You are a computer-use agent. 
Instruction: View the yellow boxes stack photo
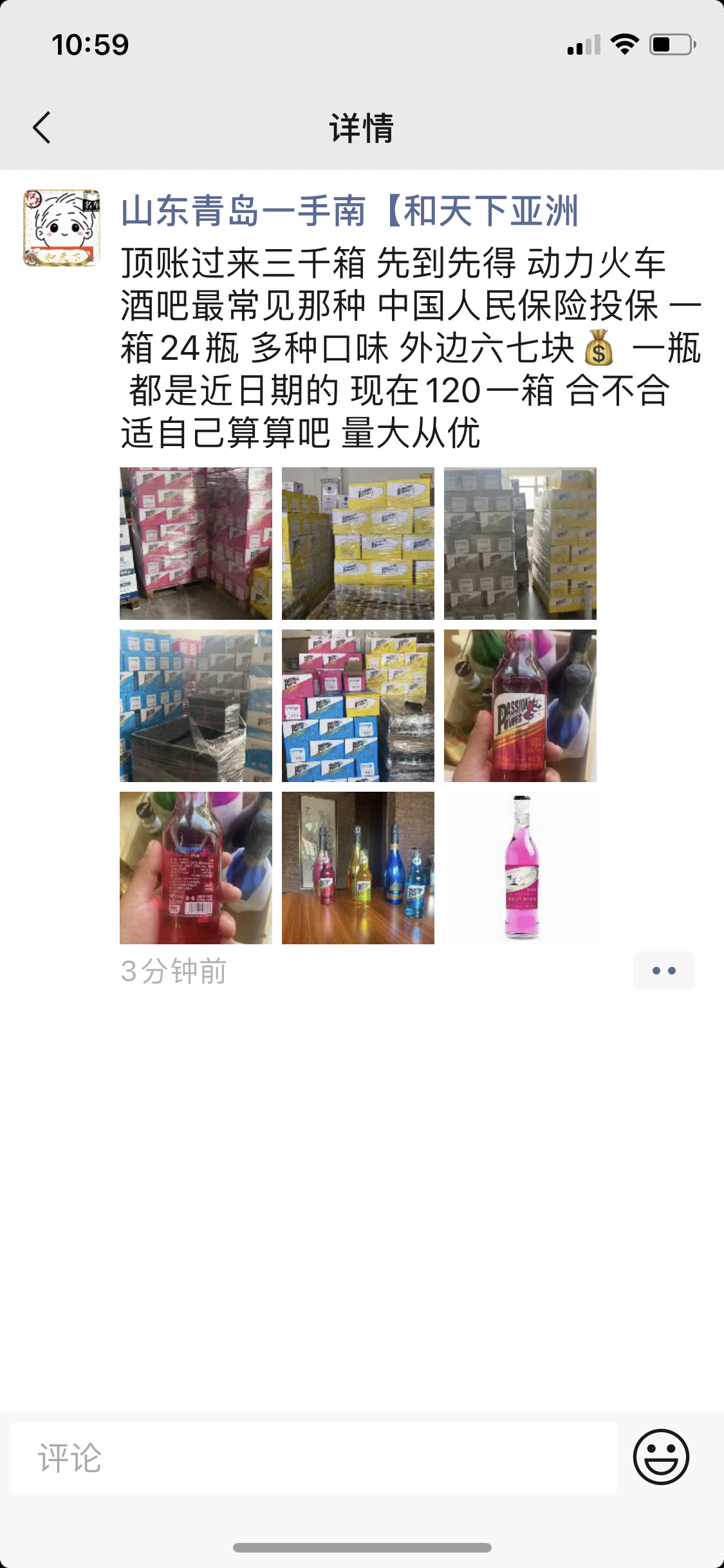pos(358,543)
